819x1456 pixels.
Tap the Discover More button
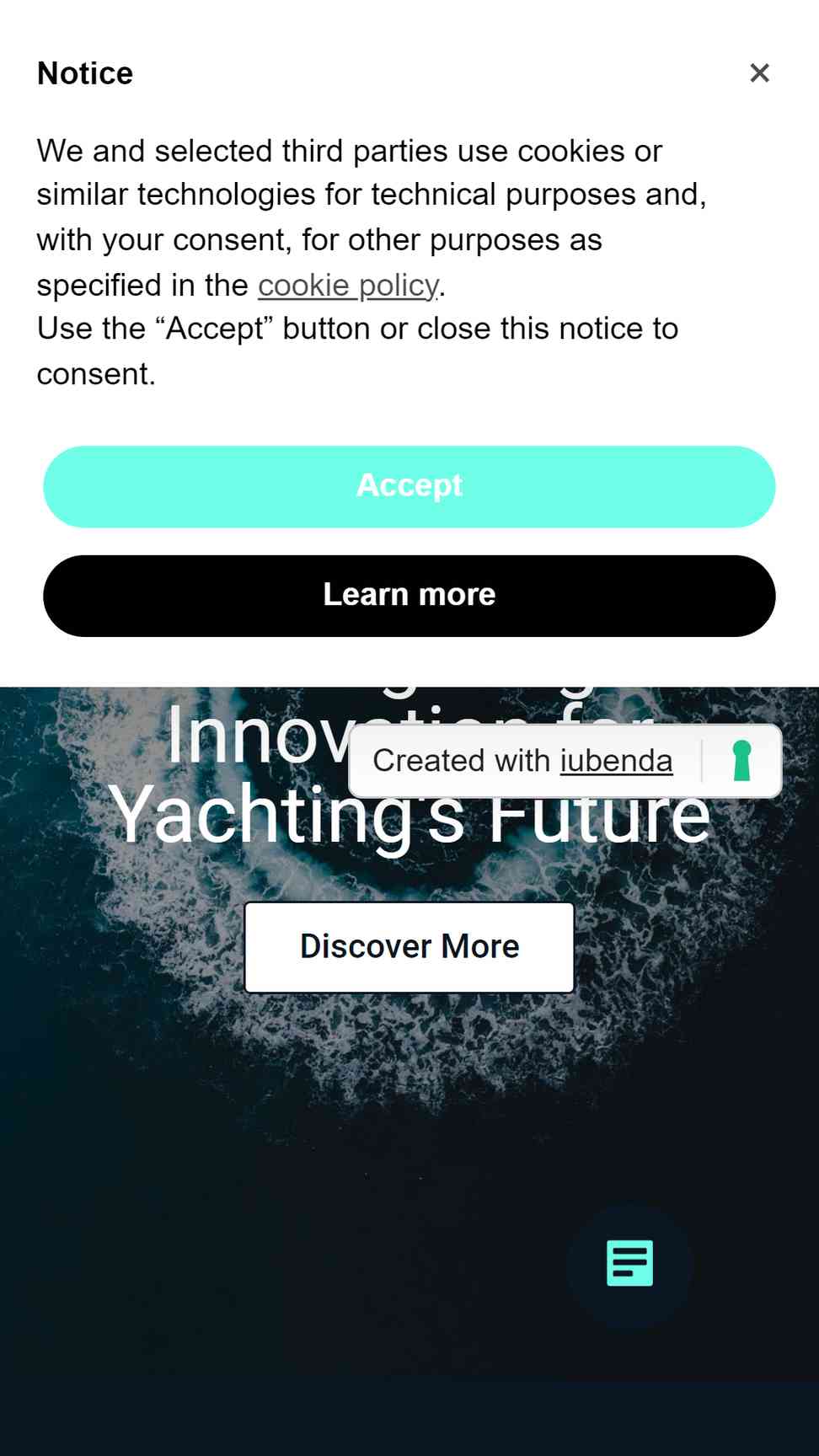coord(409,947)
